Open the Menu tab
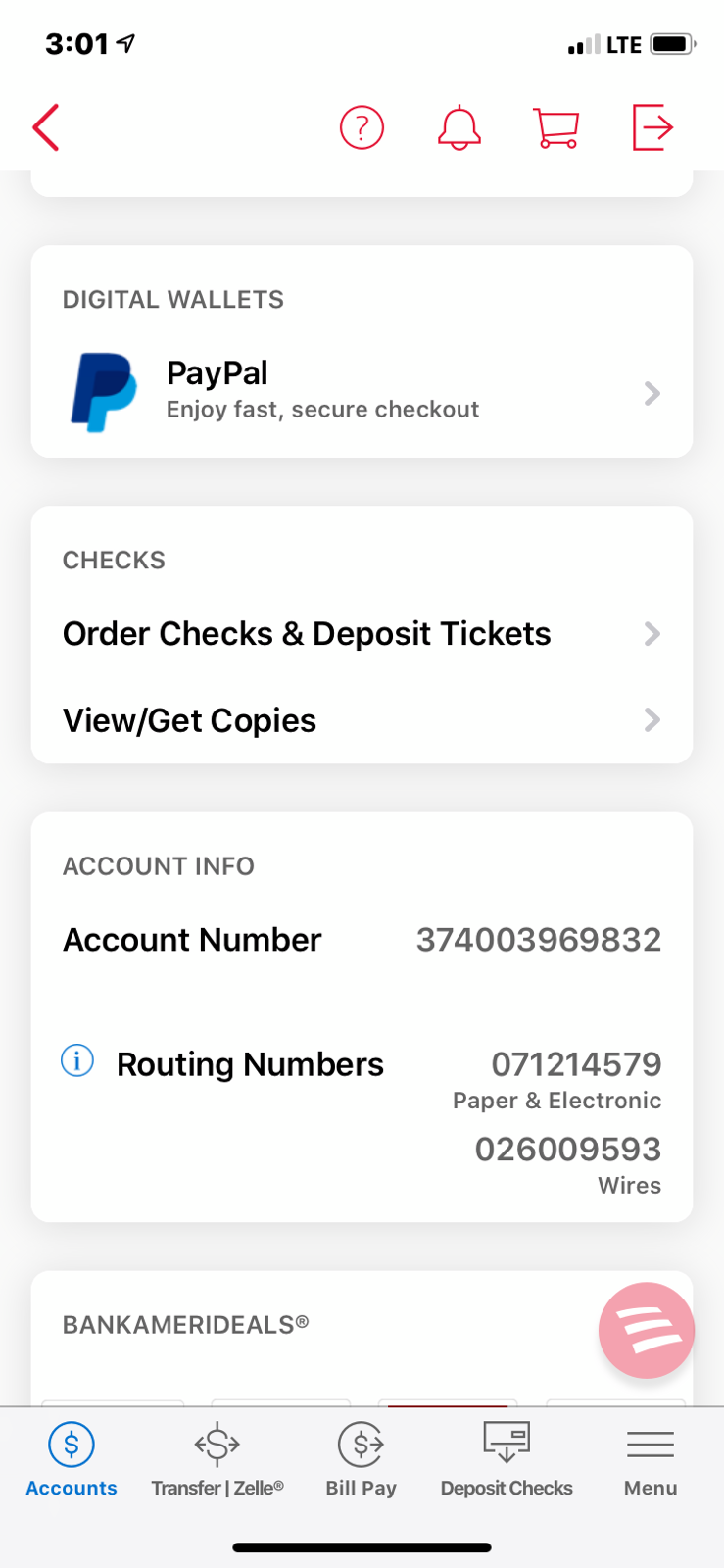724x1568 pixels. 651,1459
